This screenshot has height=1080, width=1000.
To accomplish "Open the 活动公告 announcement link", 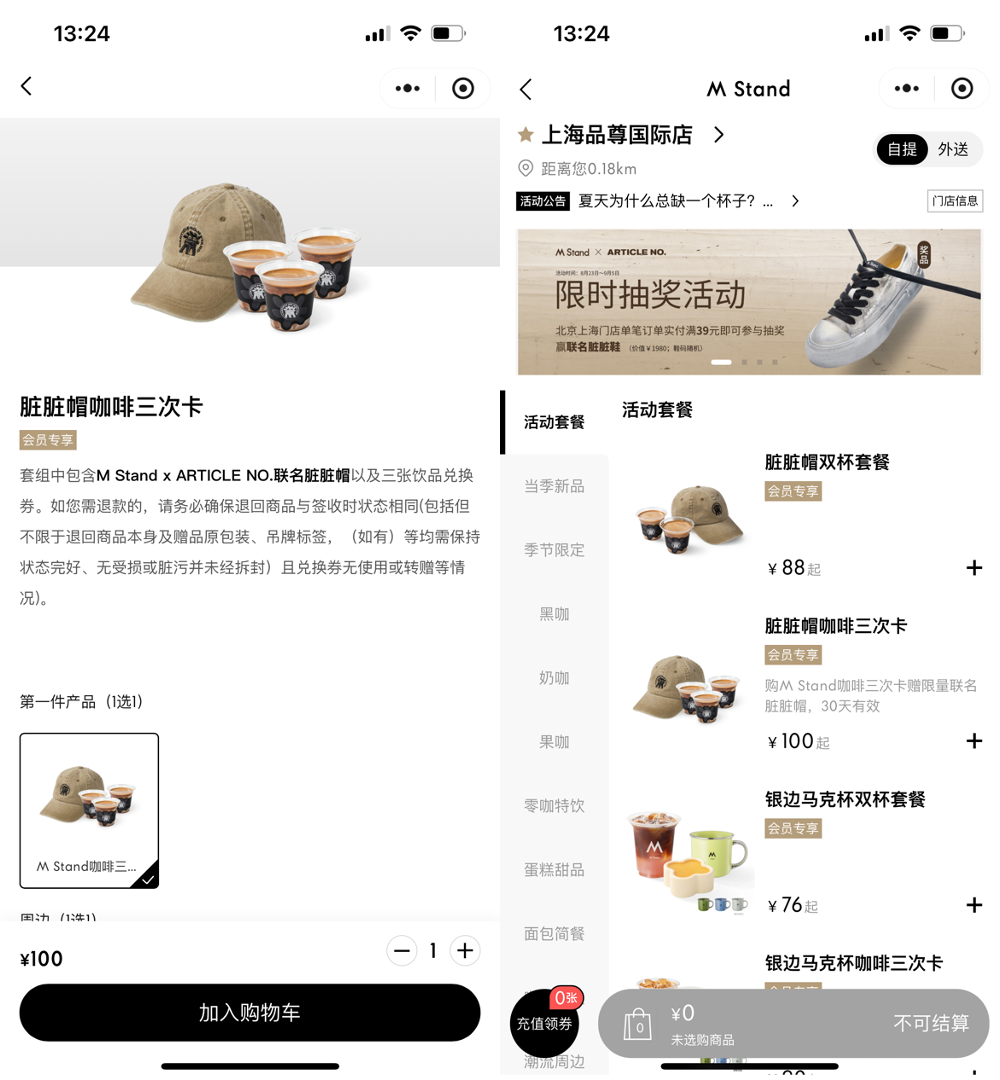I will pos(675,201).
